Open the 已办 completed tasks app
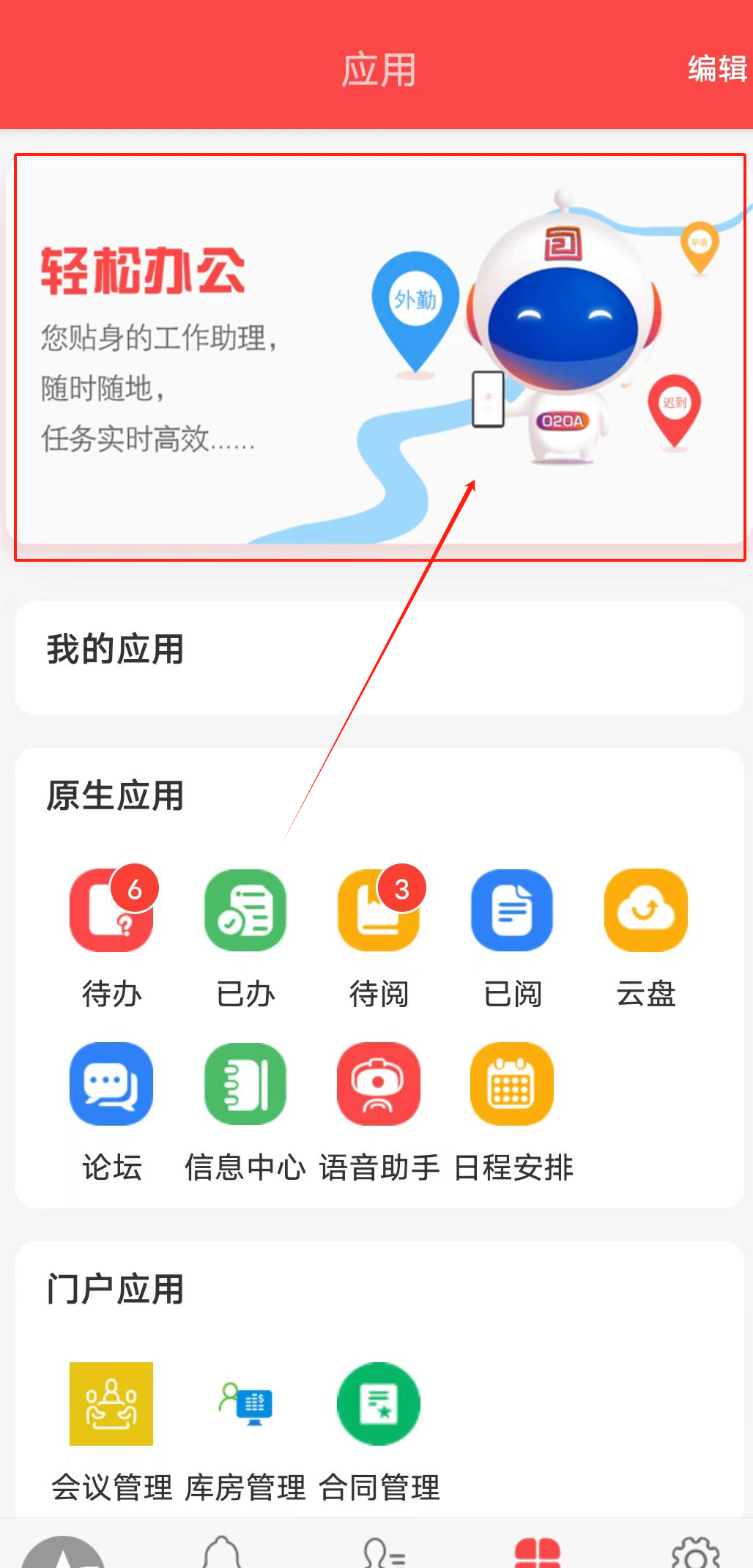Image resolution: width=753 pixels, height=1568 pixels. pos(245,910)
